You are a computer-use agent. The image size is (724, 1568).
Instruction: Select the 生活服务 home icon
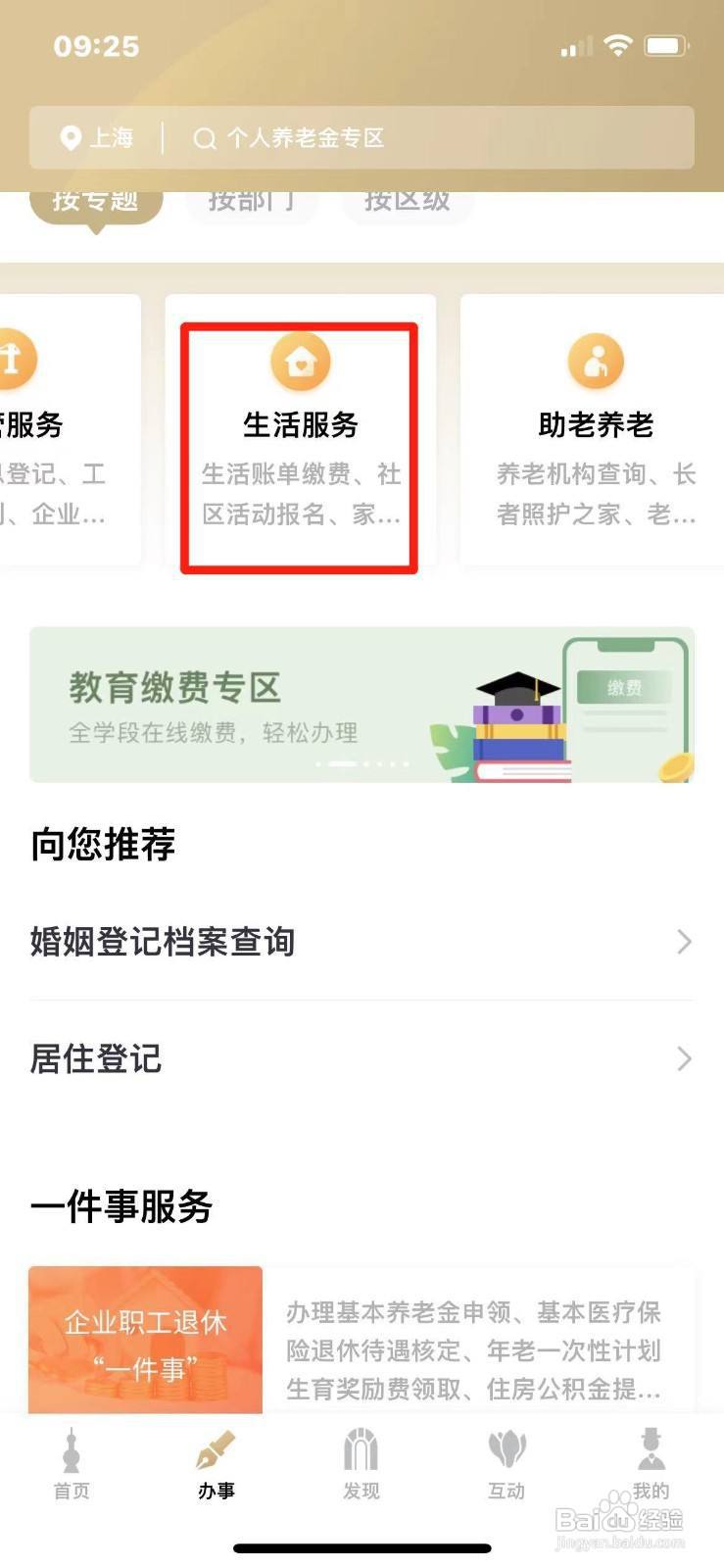point(300,361)
